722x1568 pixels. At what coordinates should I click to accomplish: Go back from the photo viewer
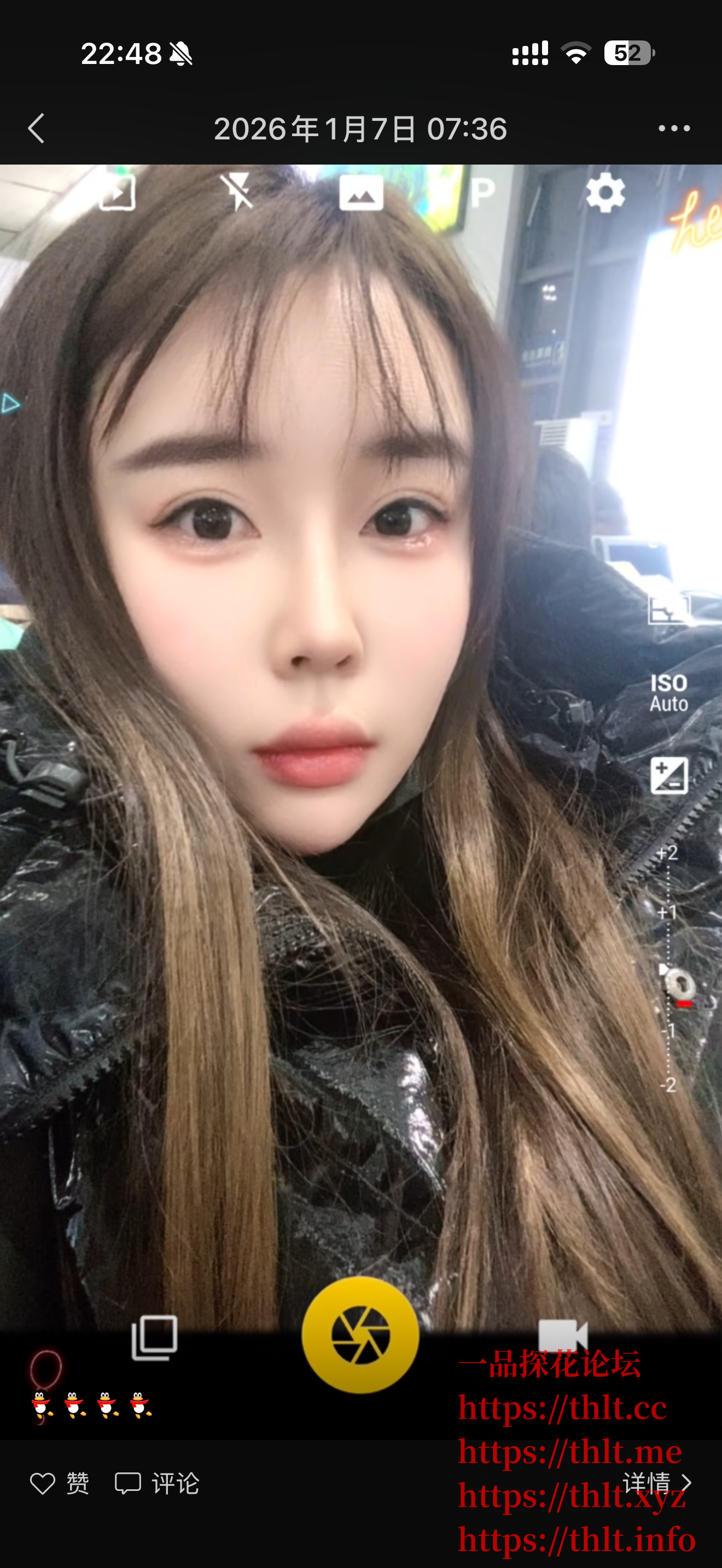click(37, 128)
